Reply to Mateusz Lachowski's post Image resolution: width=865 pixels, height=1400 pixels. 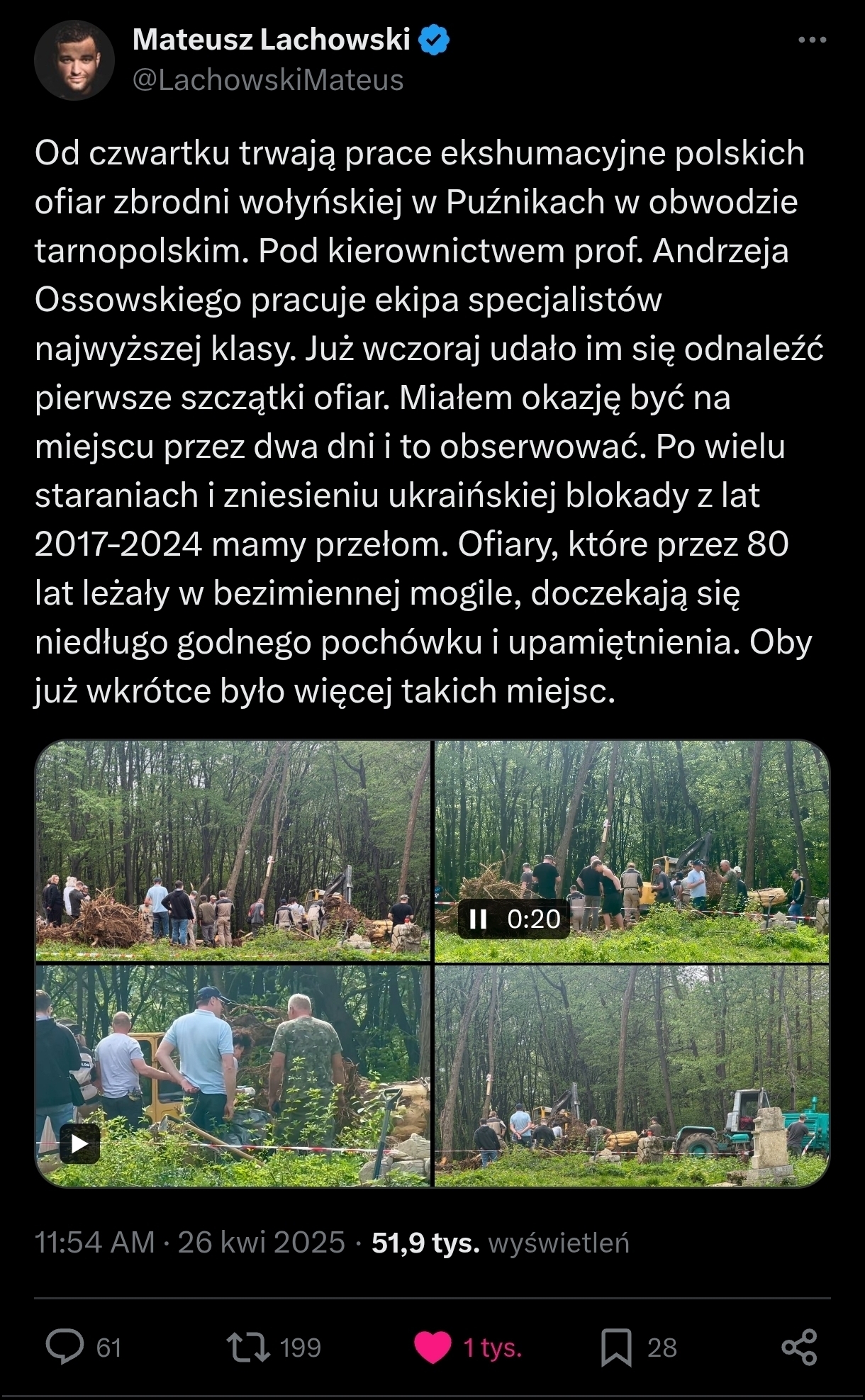pyautogui.click(x=65, y=1347)
